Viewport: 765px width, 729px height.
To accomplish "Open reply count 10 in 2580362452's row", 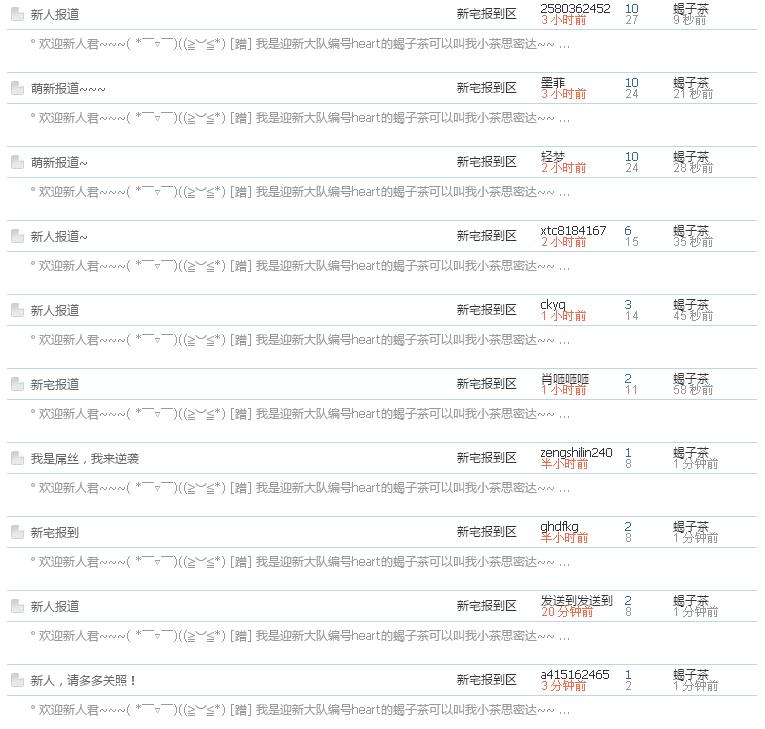I will coord(631,8).
